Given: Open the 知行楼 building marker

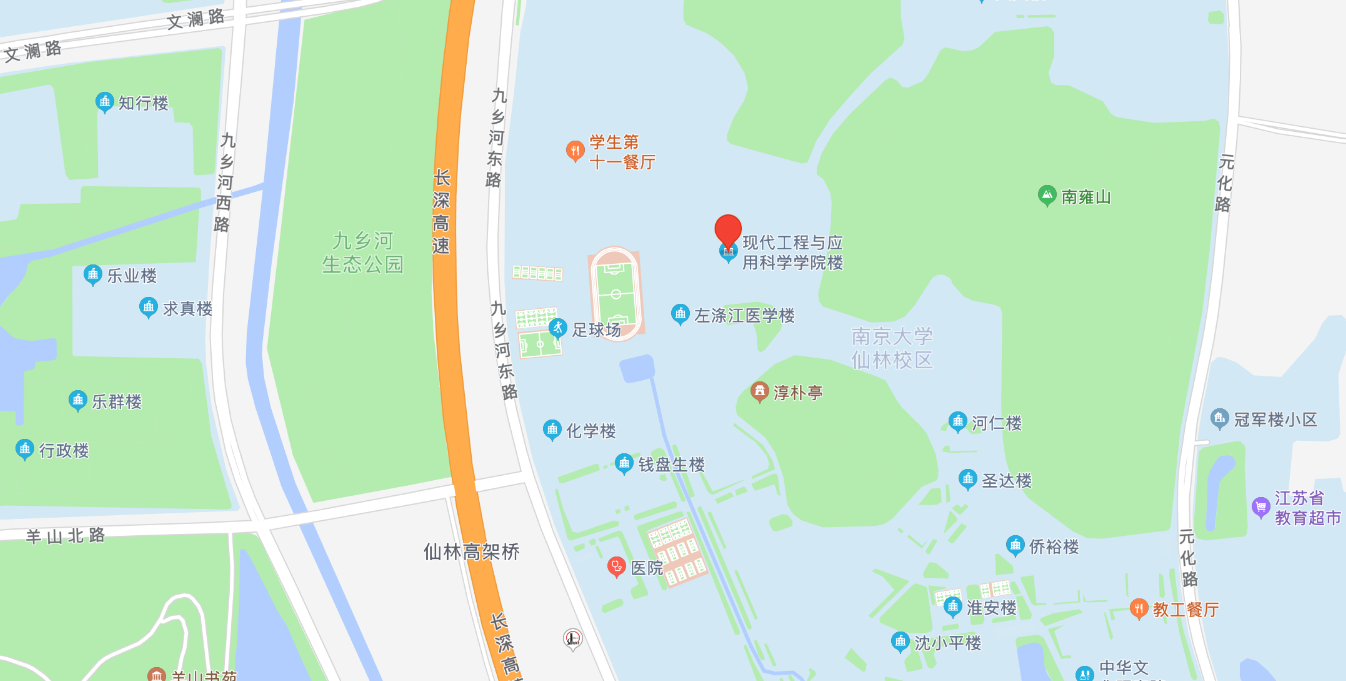Looking at the screenshot, I should (x=105, y=102).
